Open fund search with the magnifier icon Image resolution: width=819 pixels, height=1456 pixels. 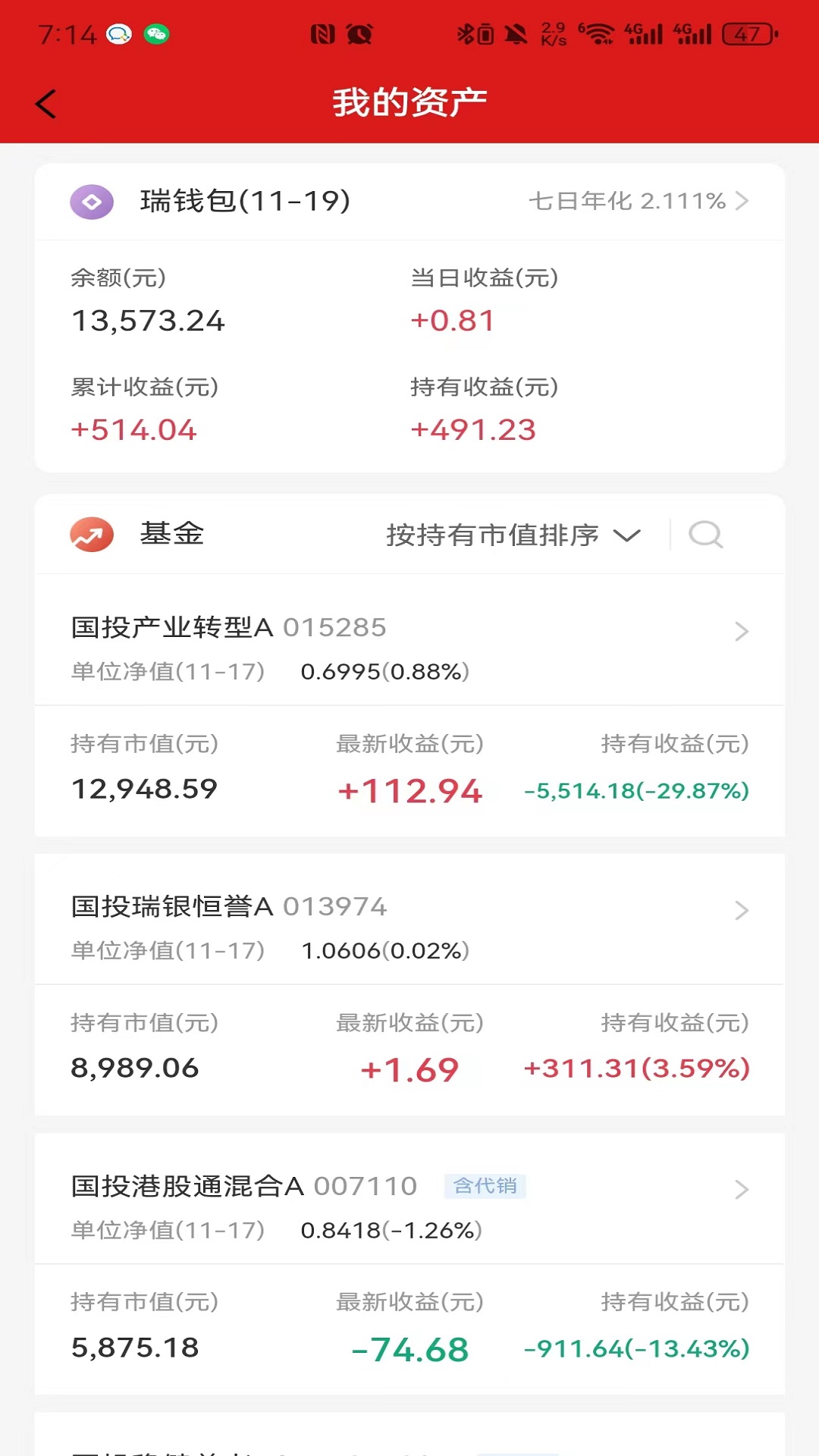click(706, 535)
